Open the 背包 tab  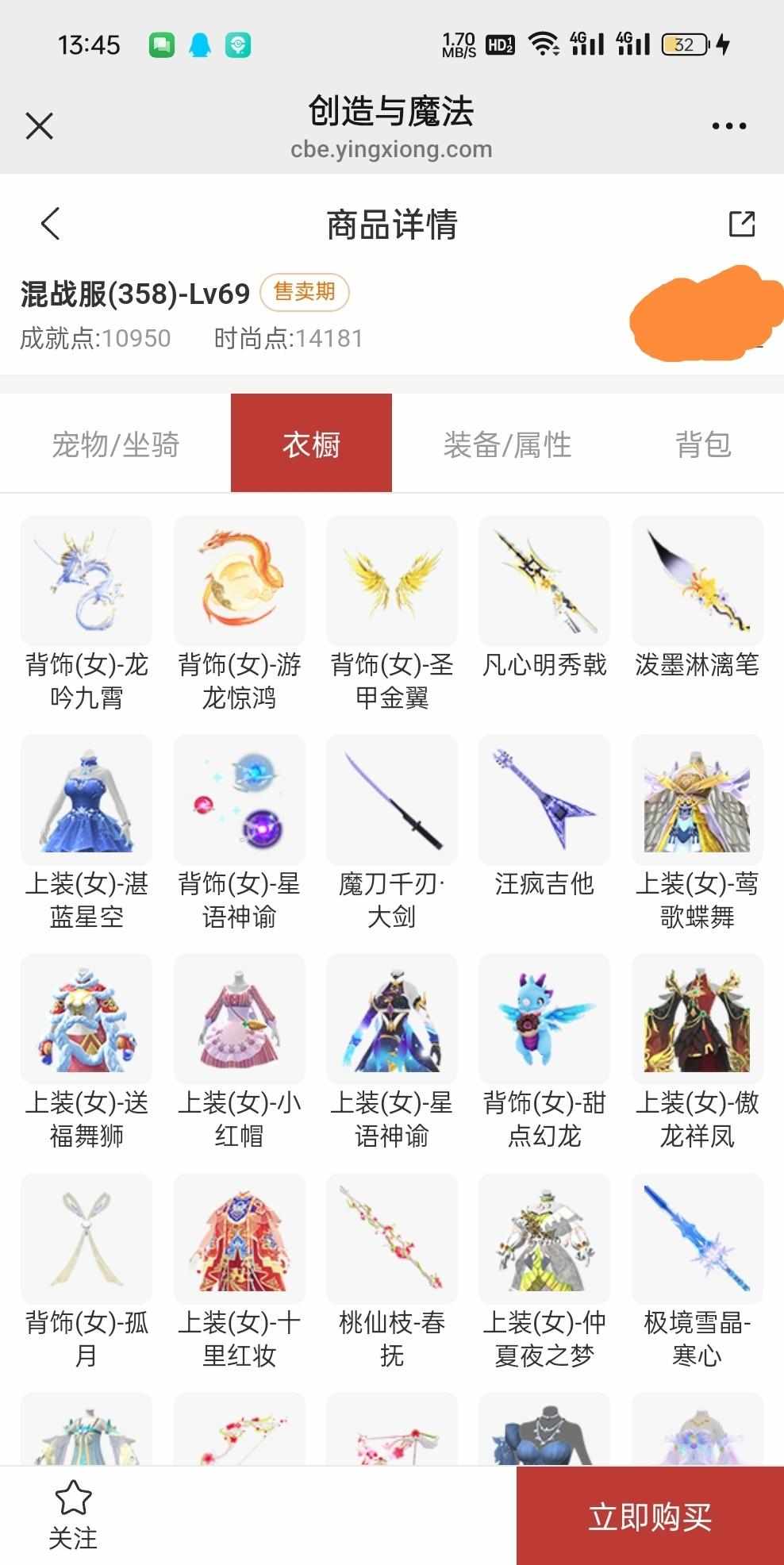click(x=703, y=444)
